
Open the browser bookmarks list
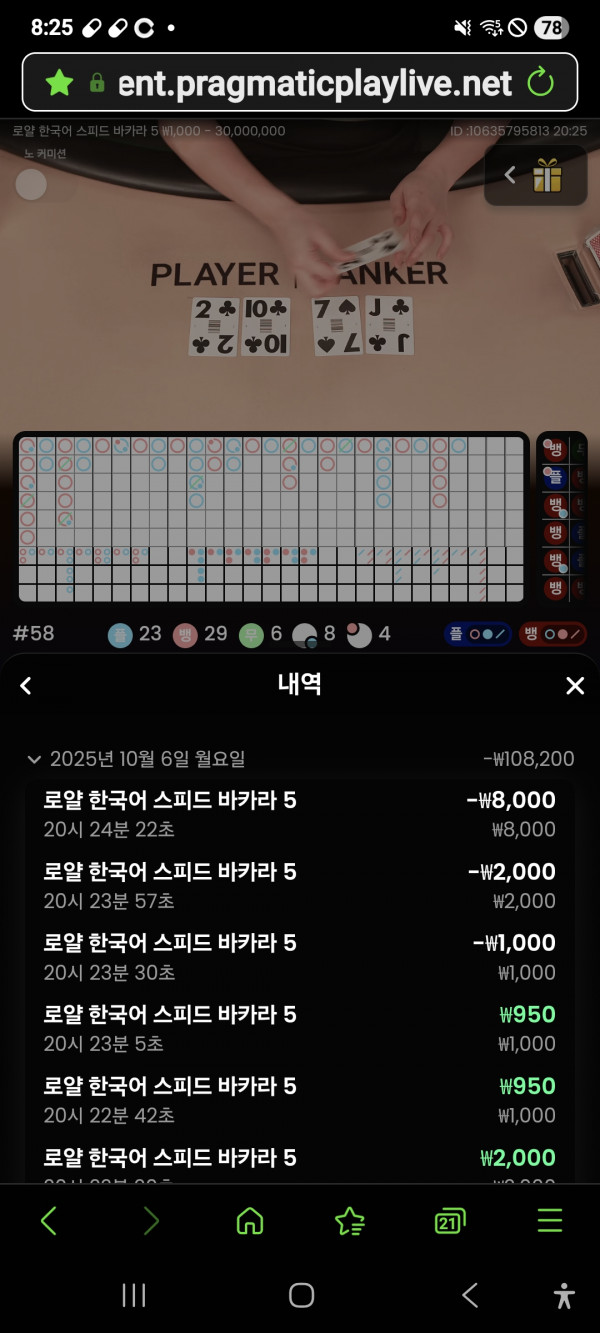(349, 1220)
